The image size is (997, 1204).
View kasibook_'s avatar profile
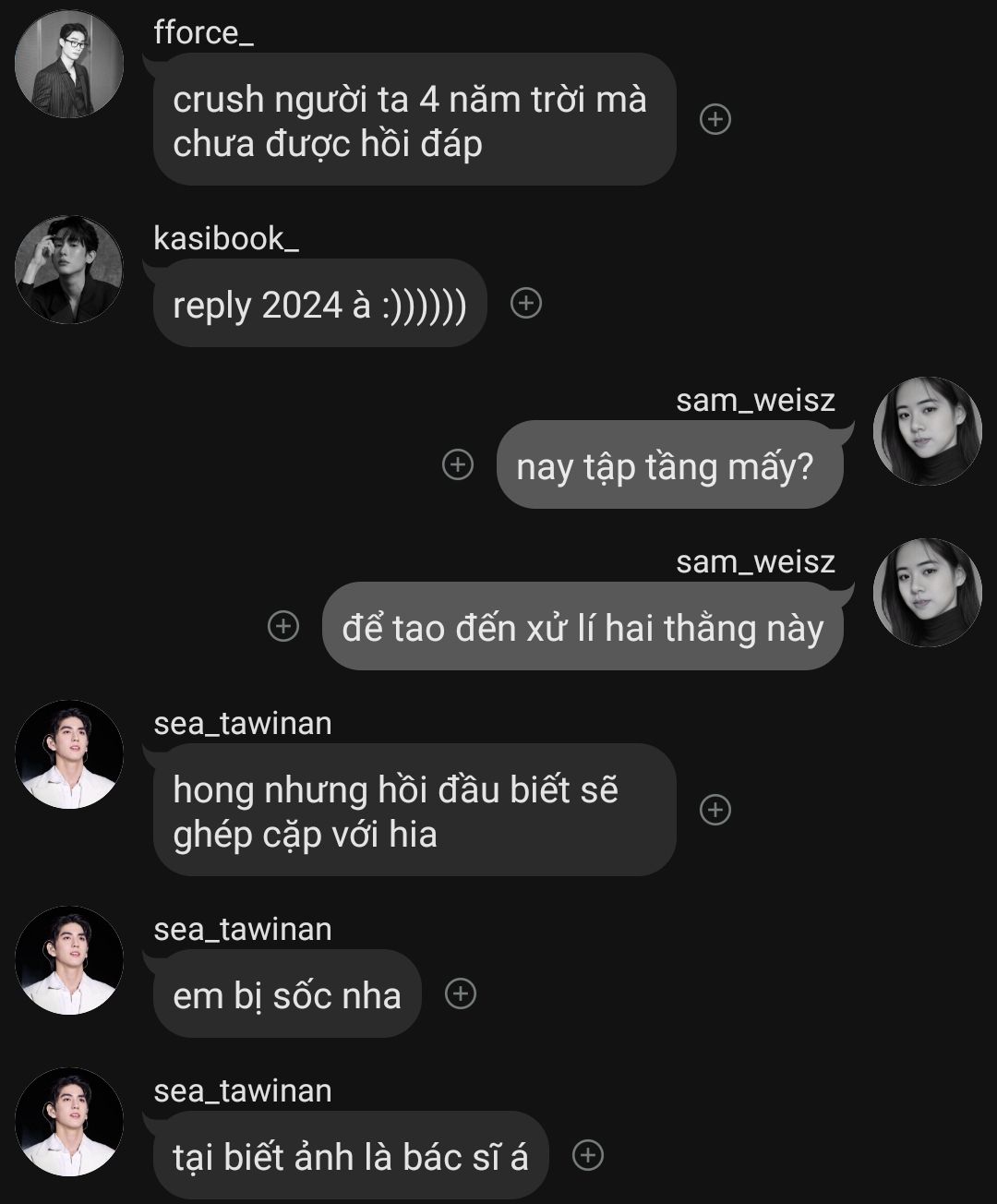click(69, 270)
